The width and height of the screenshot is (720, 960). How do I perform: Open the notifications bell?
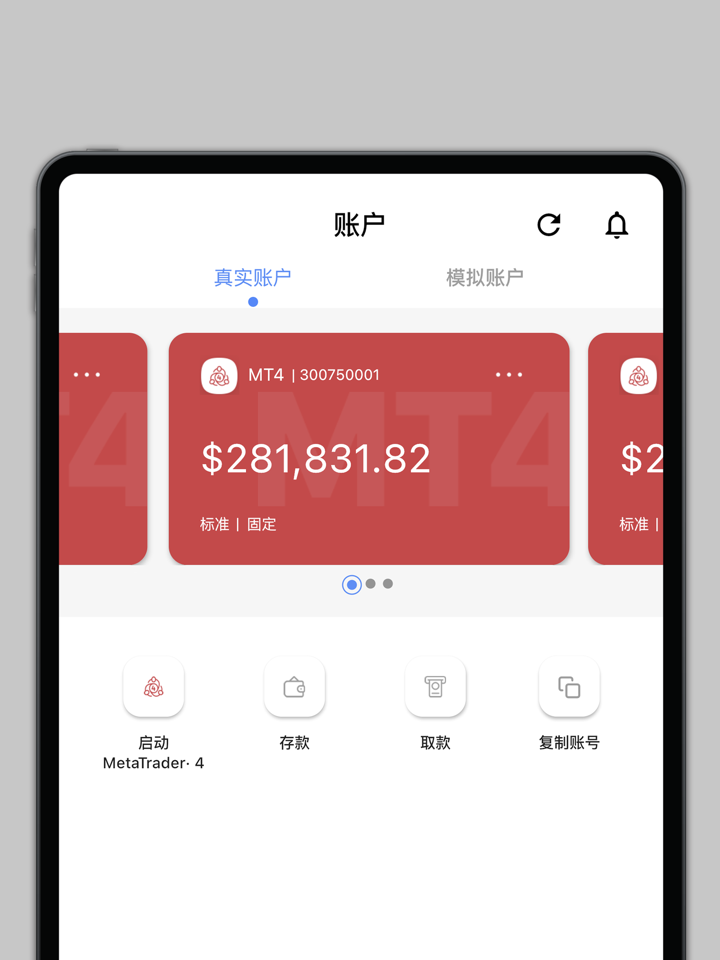pos(617,225)
